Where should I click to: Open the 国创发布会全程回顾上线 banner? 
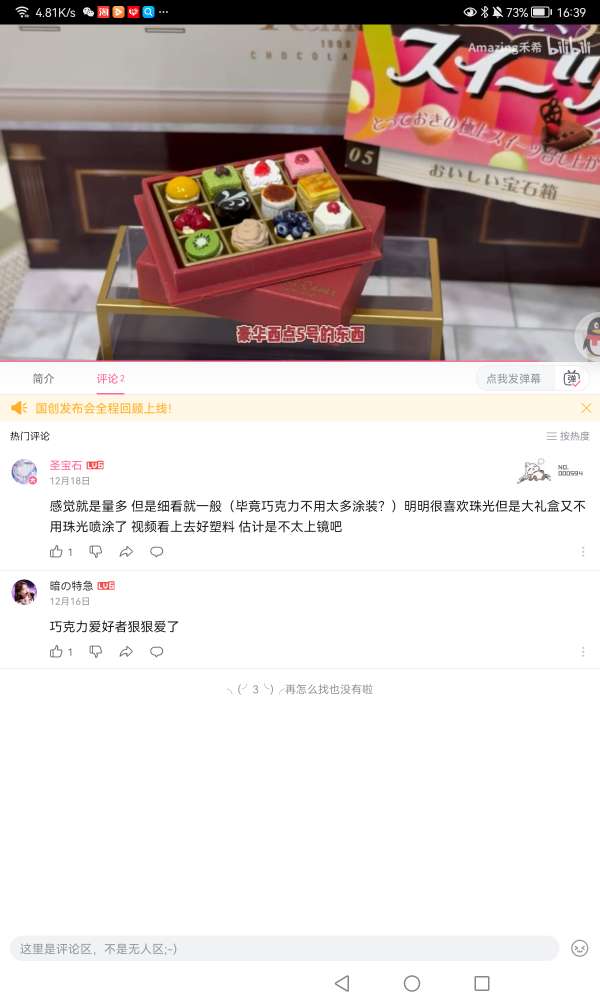103,408
